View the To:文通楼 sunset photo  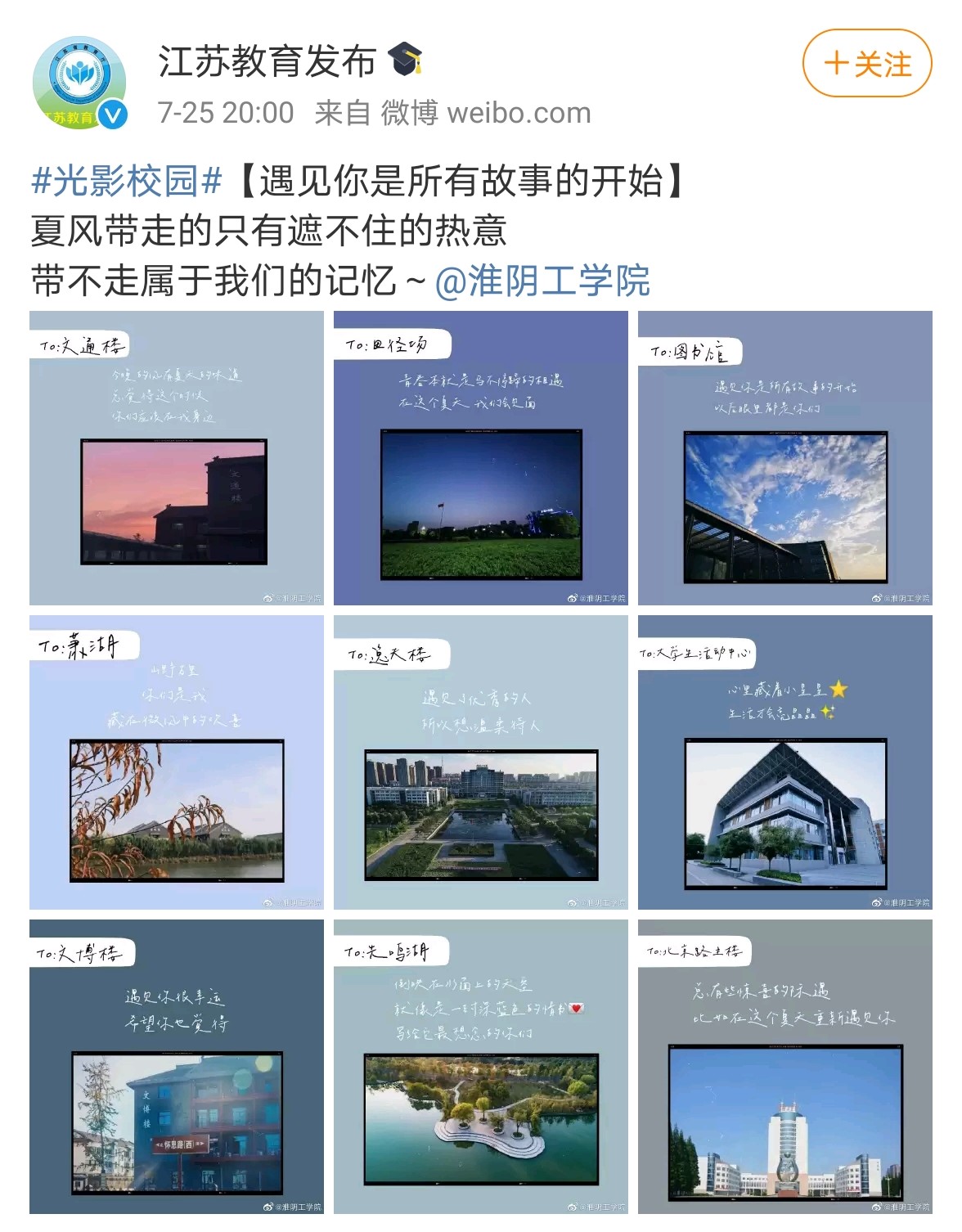(x=177, y=458)
